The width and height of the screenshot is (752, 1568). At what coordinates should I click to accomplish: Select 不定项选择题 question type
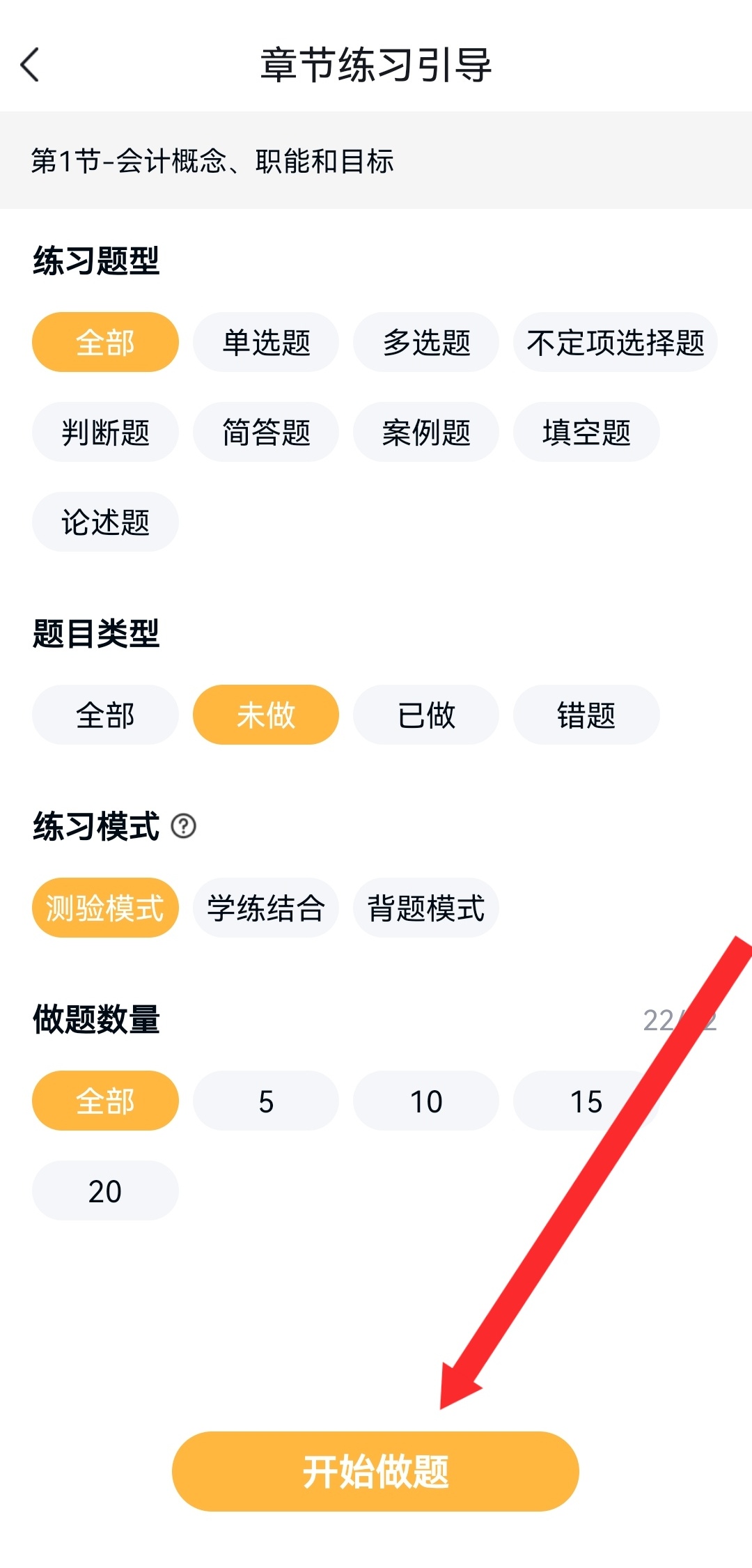click(616, 343)
